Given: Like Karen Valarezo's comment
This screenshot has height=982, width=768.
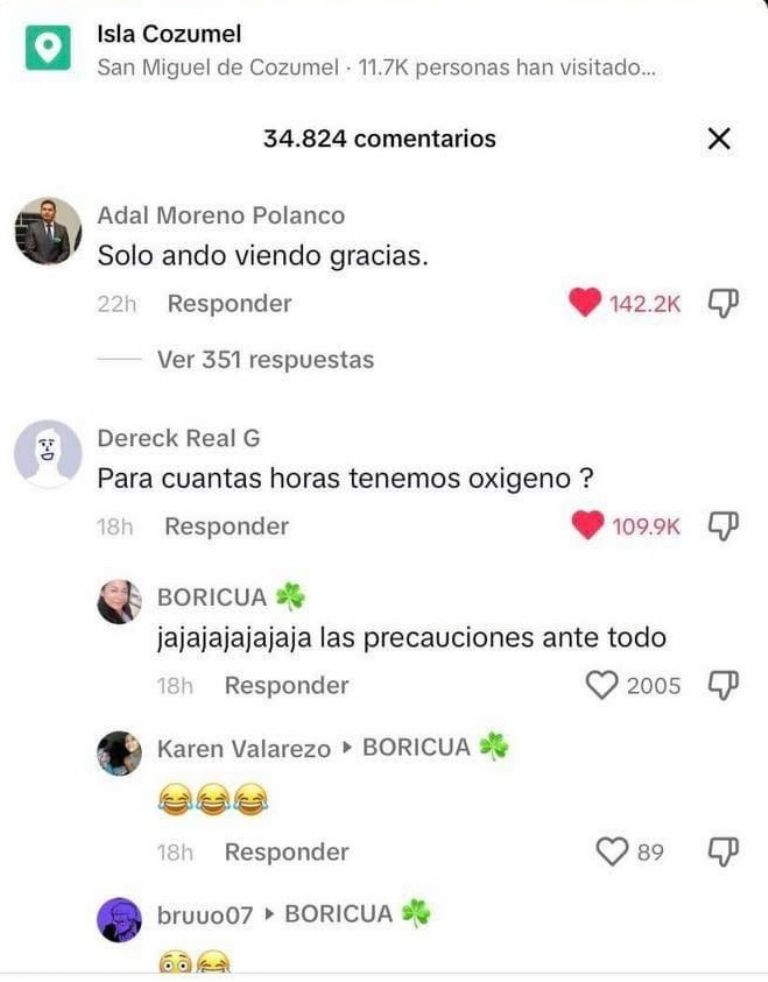Looking at the screenshot, I should pos(610,852).
